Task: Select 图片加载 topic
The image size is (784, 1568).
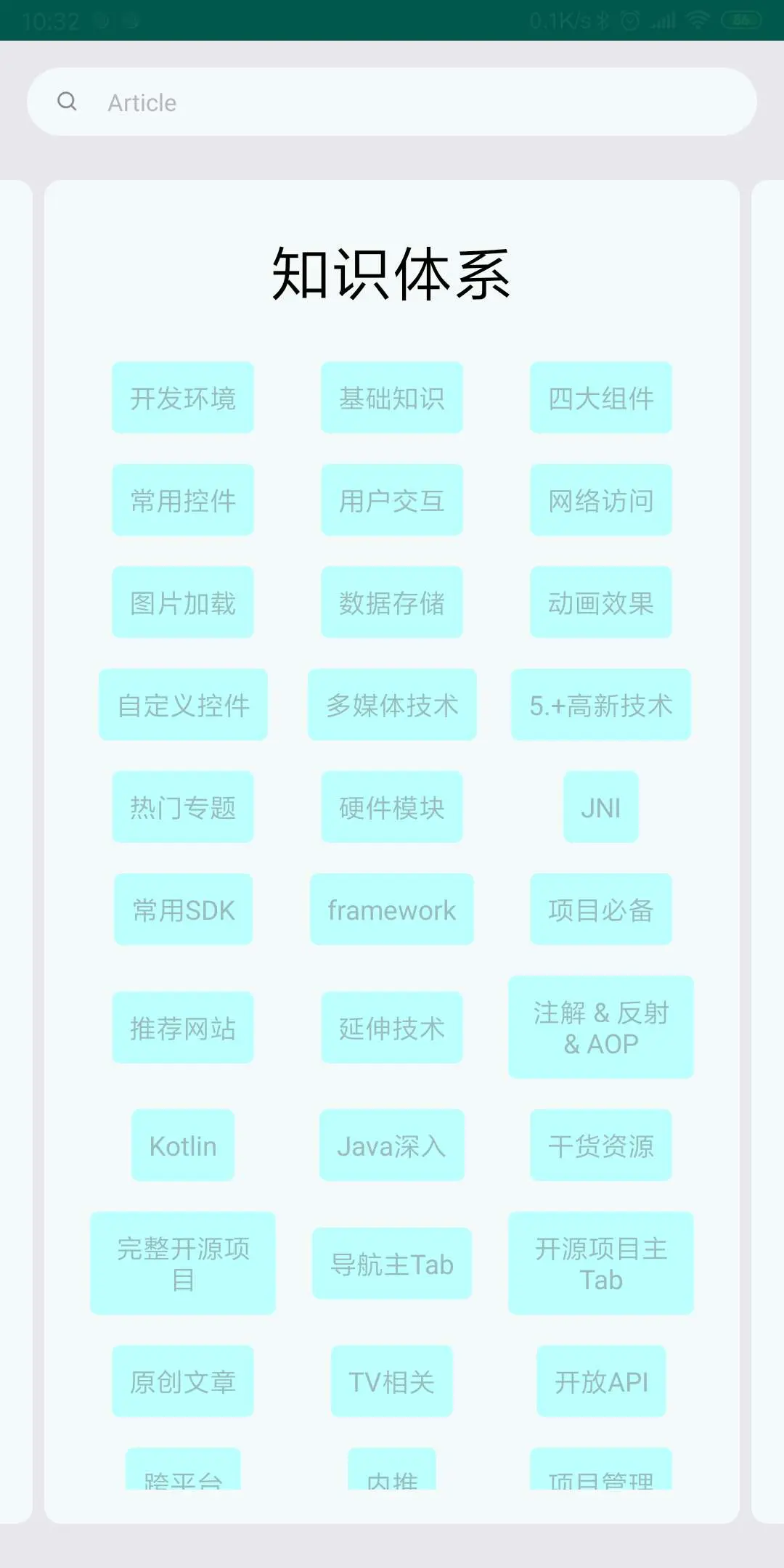Action: [183, 603]
